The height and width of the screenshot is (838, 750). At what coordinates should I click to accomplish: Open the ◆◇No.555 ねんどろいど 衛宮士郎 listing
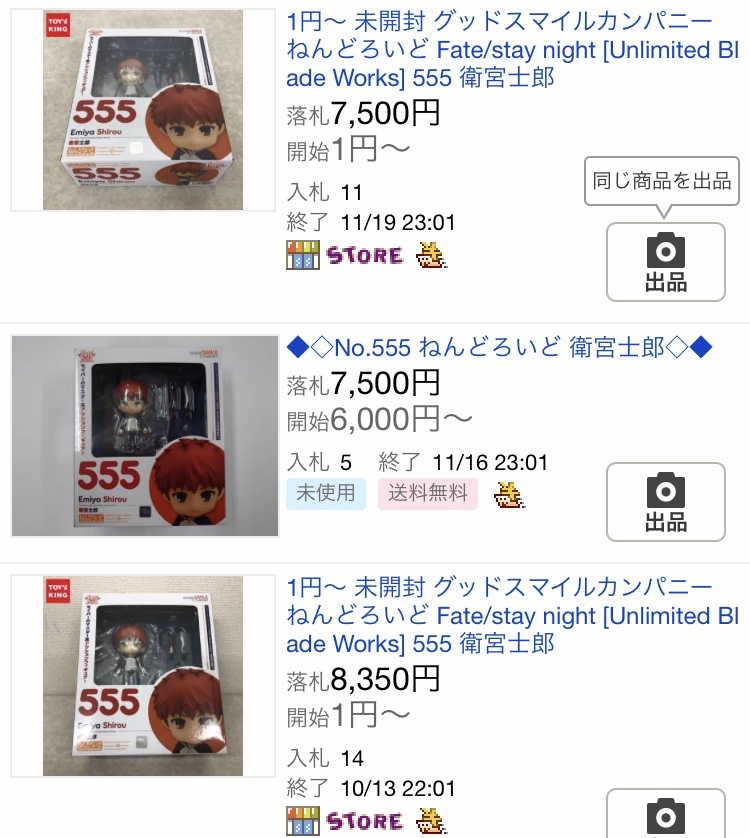[x=499, y=348]
